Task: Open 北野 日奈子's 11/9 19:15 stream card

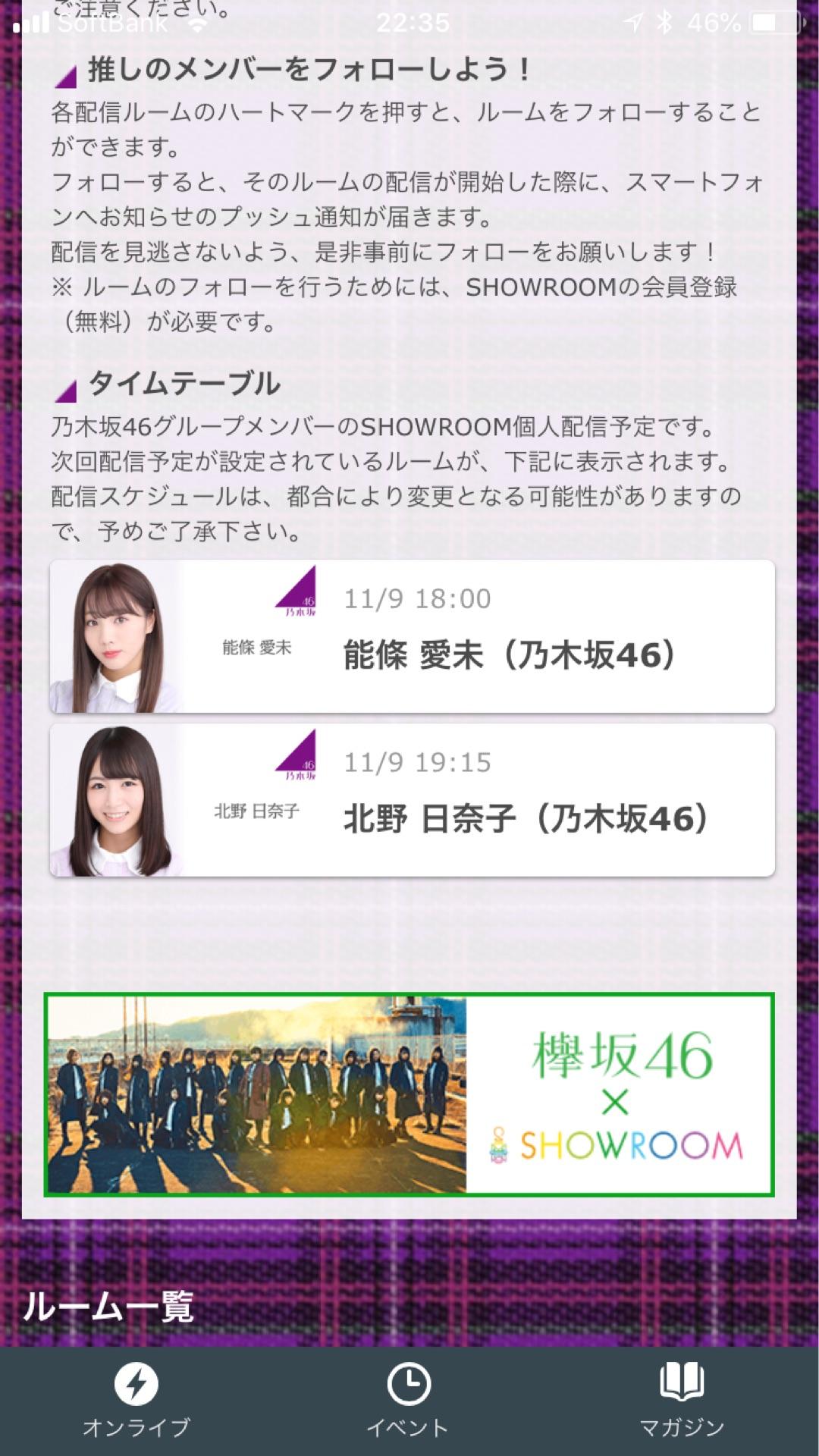Action: [412, 800]
